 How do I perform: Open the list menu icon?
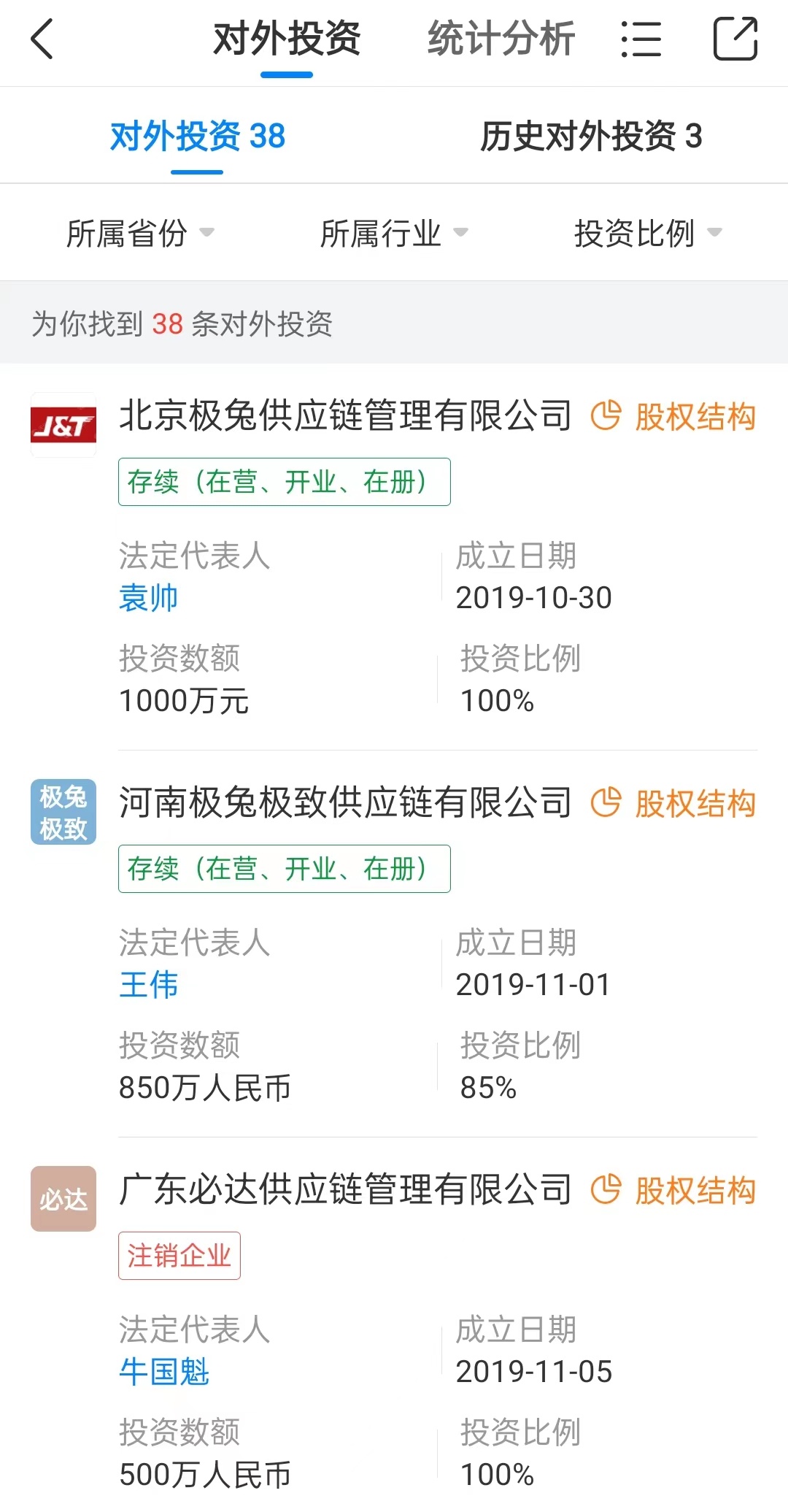641,39
